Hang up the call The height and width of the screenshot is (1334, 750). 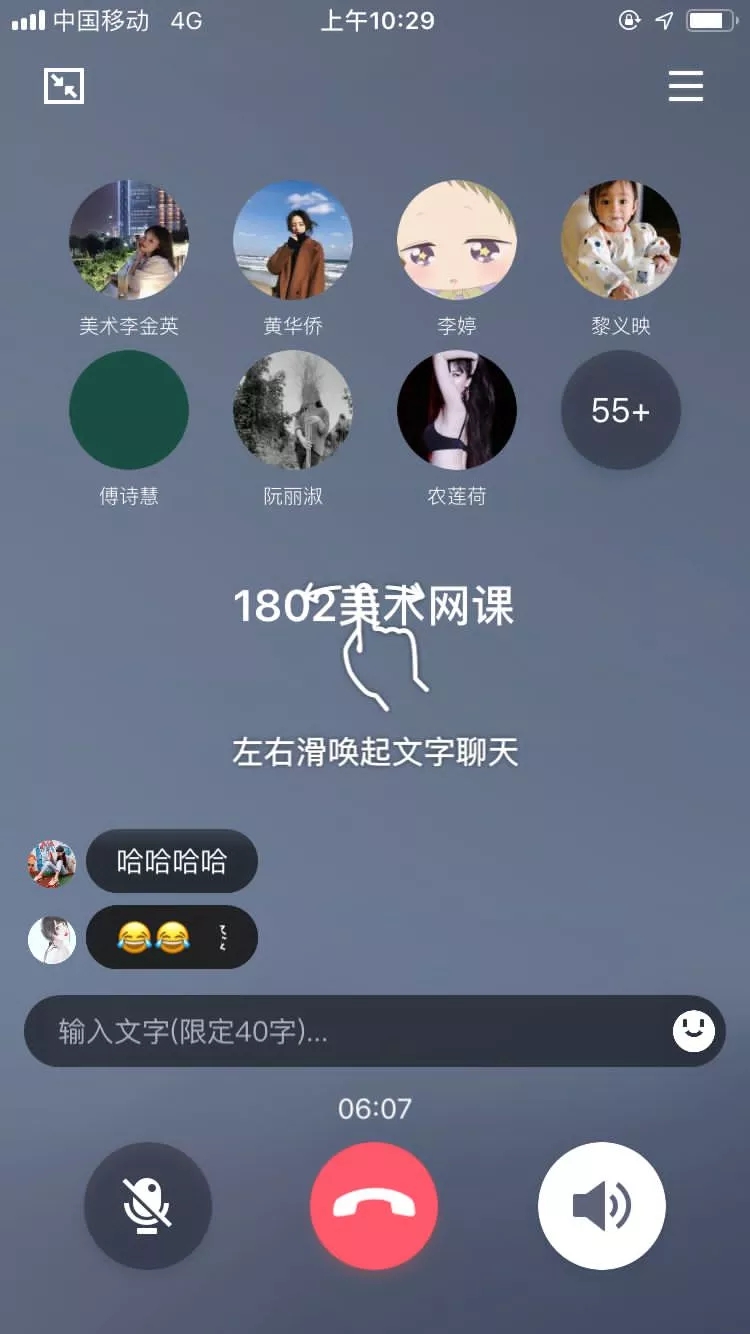point(374,1205)
